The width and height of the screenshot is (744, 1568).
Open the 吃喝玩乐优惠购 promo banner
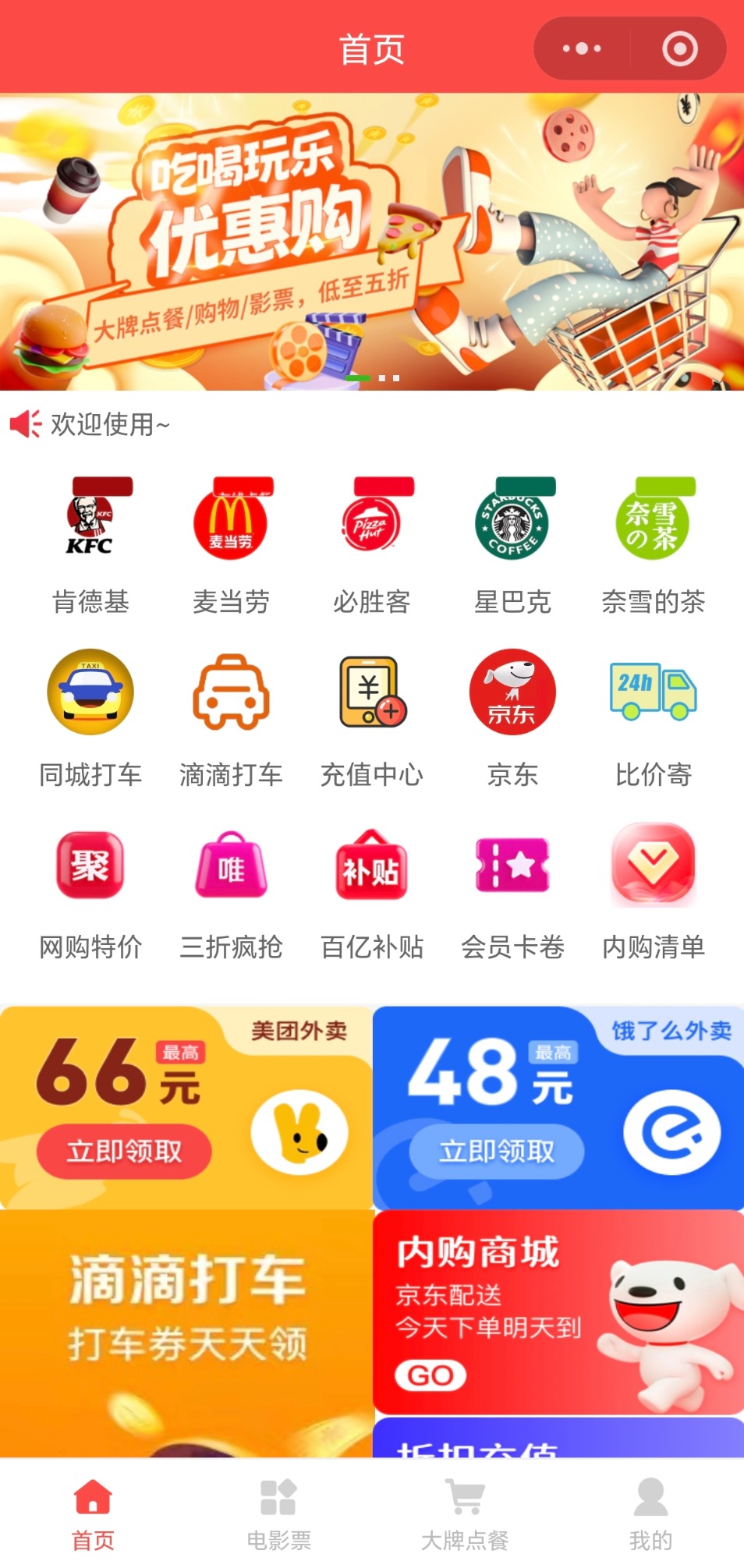(372, 242)
